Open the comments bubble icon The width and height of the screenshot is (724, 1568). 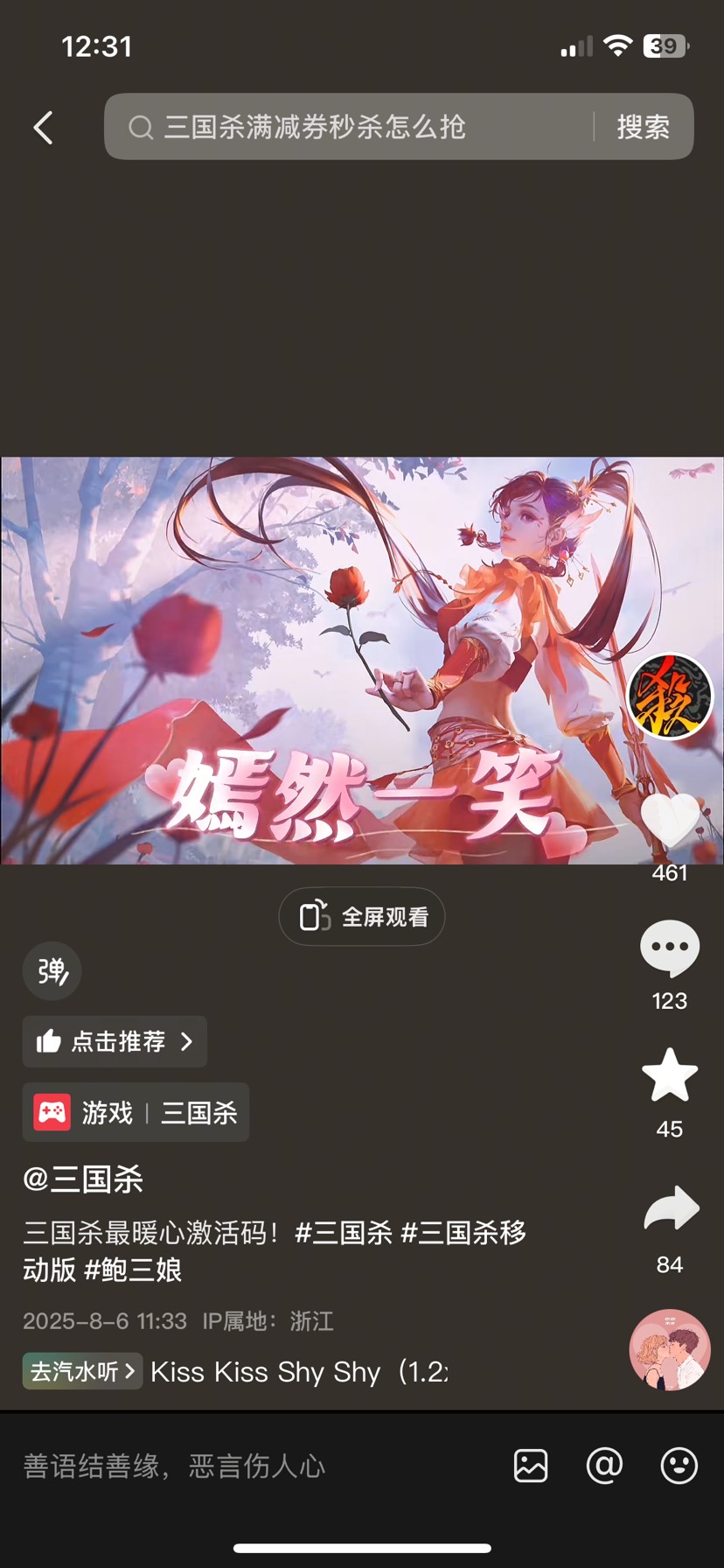[670, 948]
